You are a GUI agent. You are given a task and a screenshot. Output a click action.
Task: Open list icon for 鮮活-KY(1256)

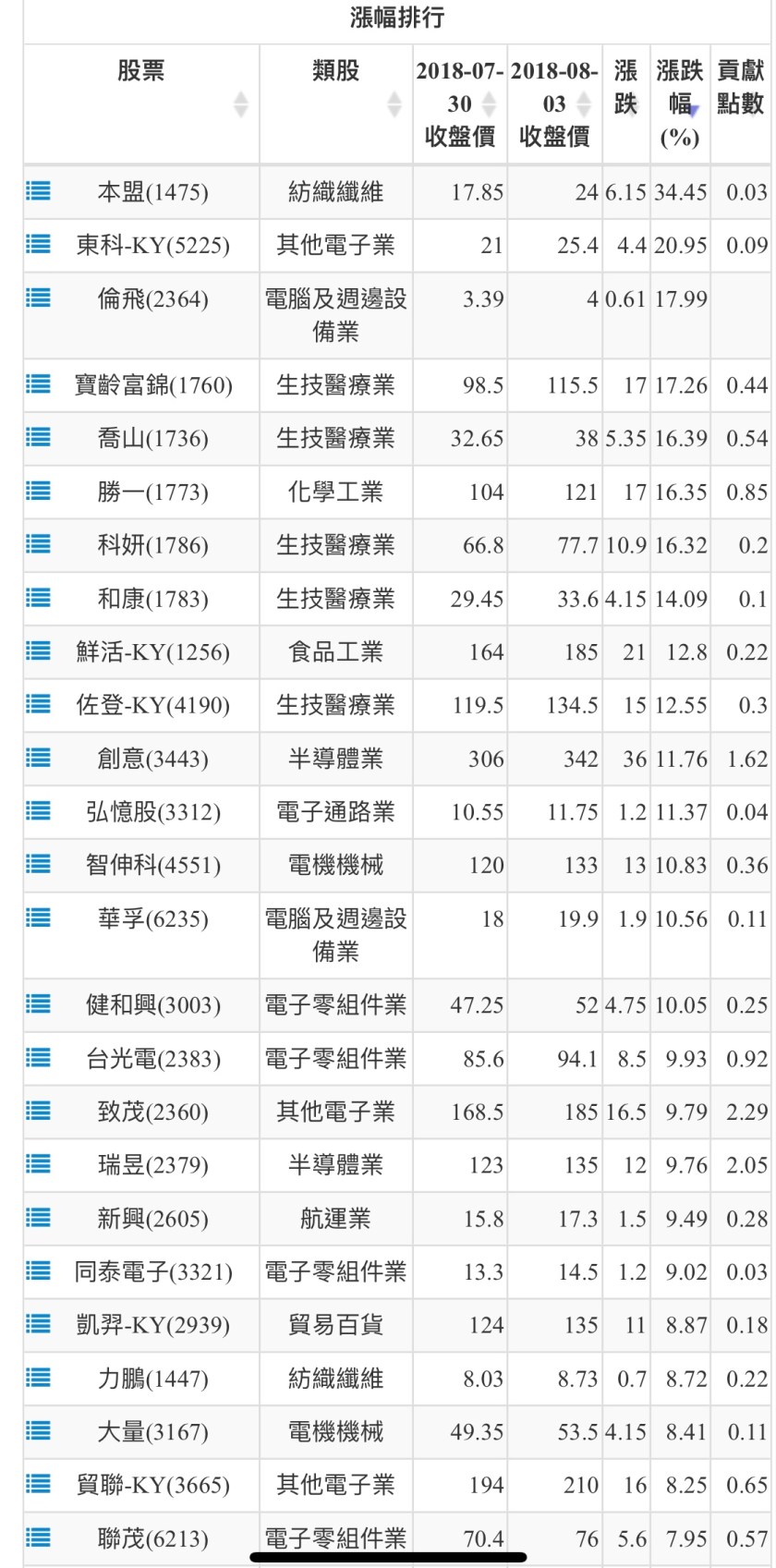tap(38, 650)
